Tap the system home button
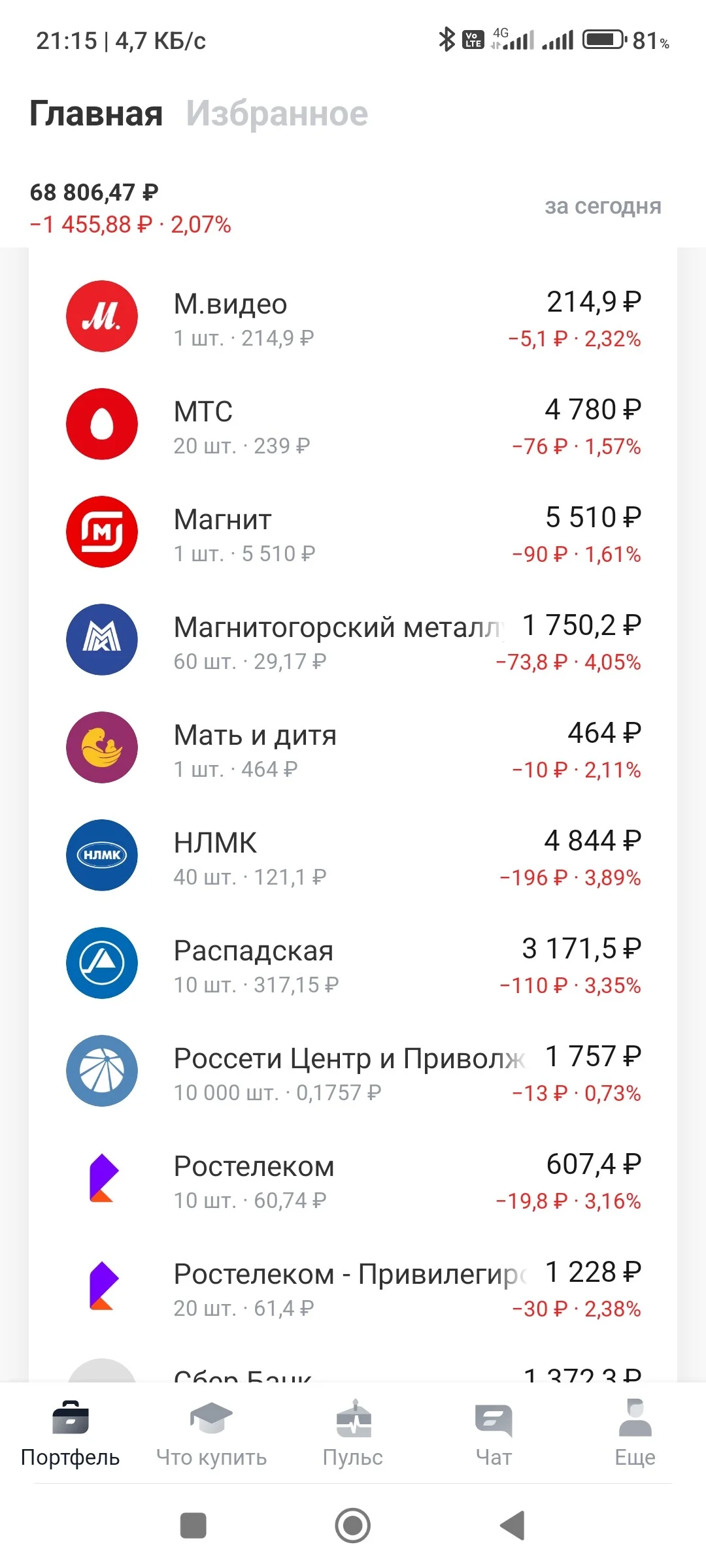The width and height of the screenshot is (706, 1568). [x=353, y=1526]
